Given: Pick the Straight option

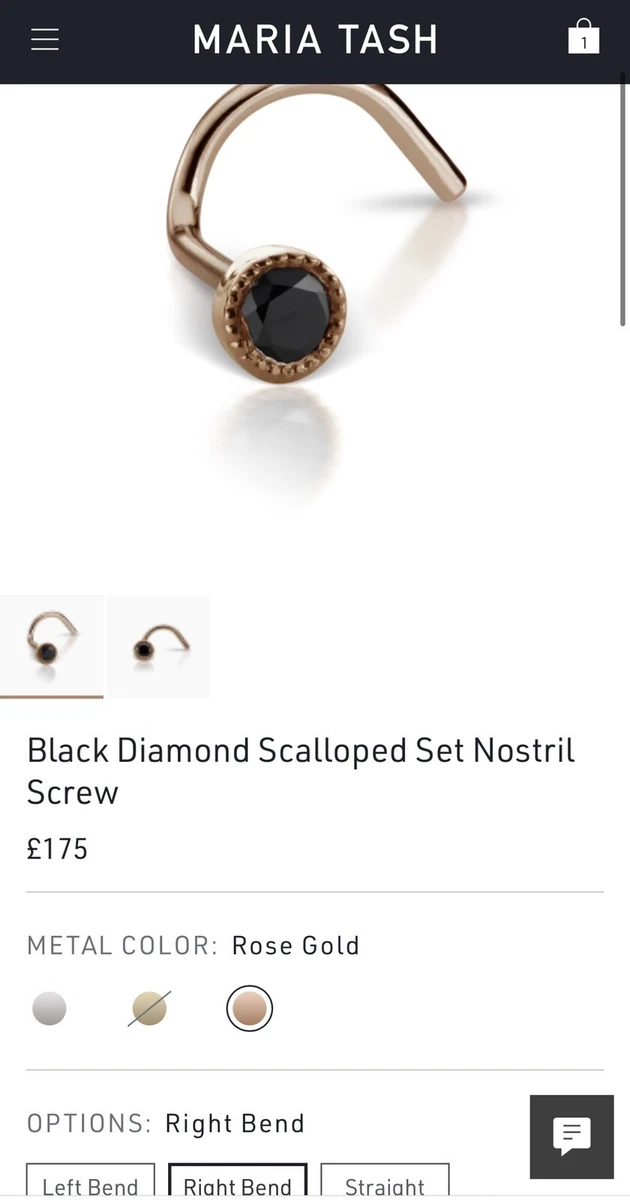Looking at the screenshot, I should click(385, 1181).
